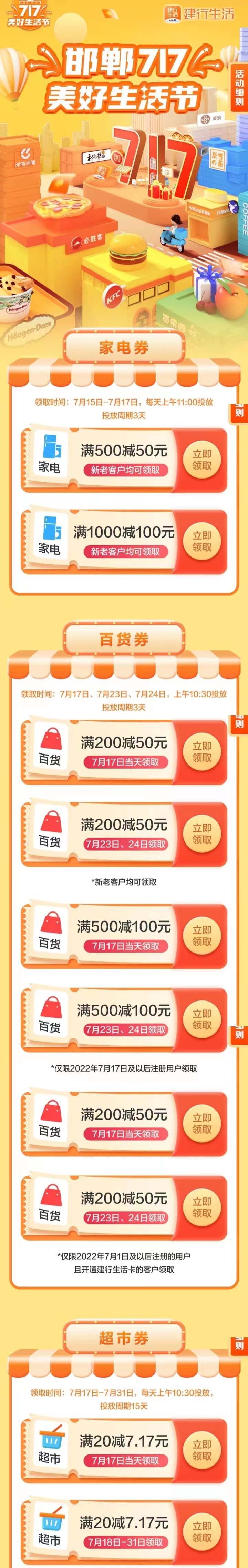
Task: Claim the 家电 满1000减100元 coupon
Action: (202, 541)
